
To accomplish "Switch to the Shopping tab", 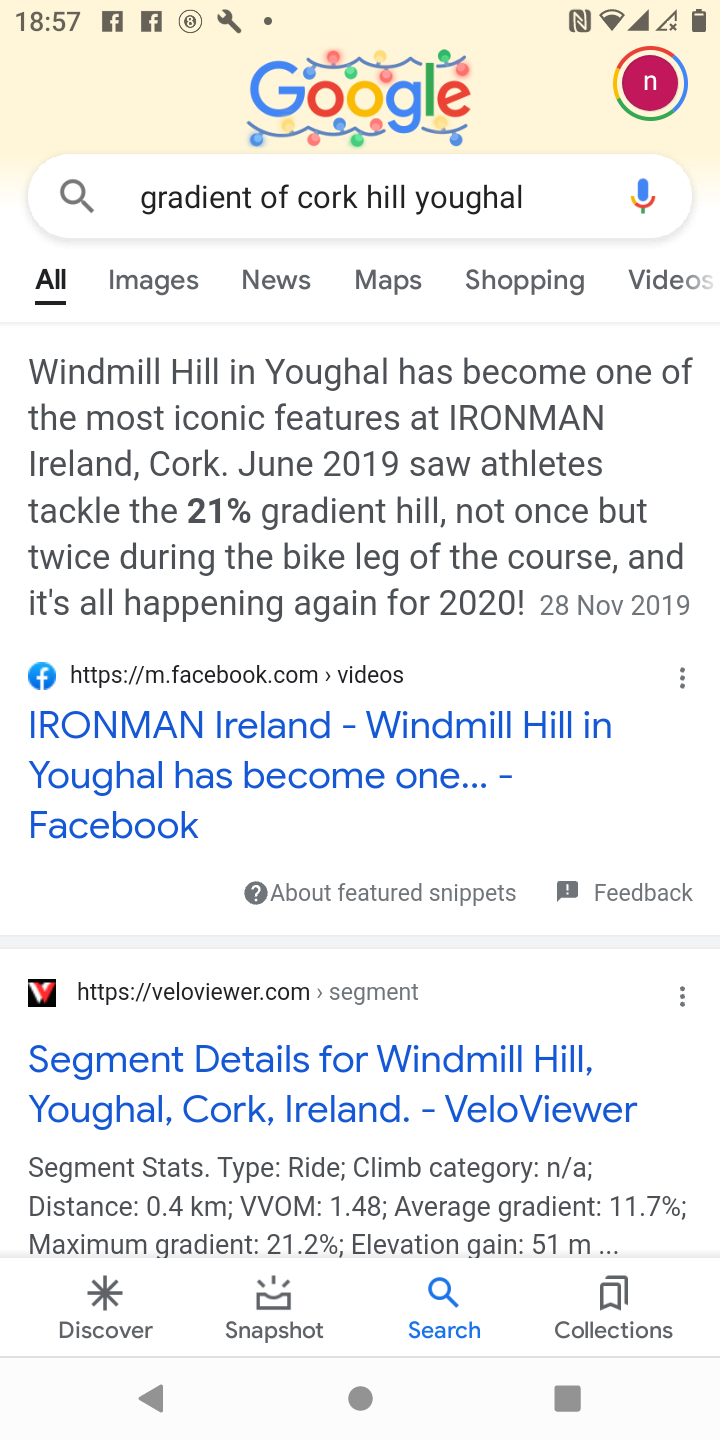I will coord(525,280).
